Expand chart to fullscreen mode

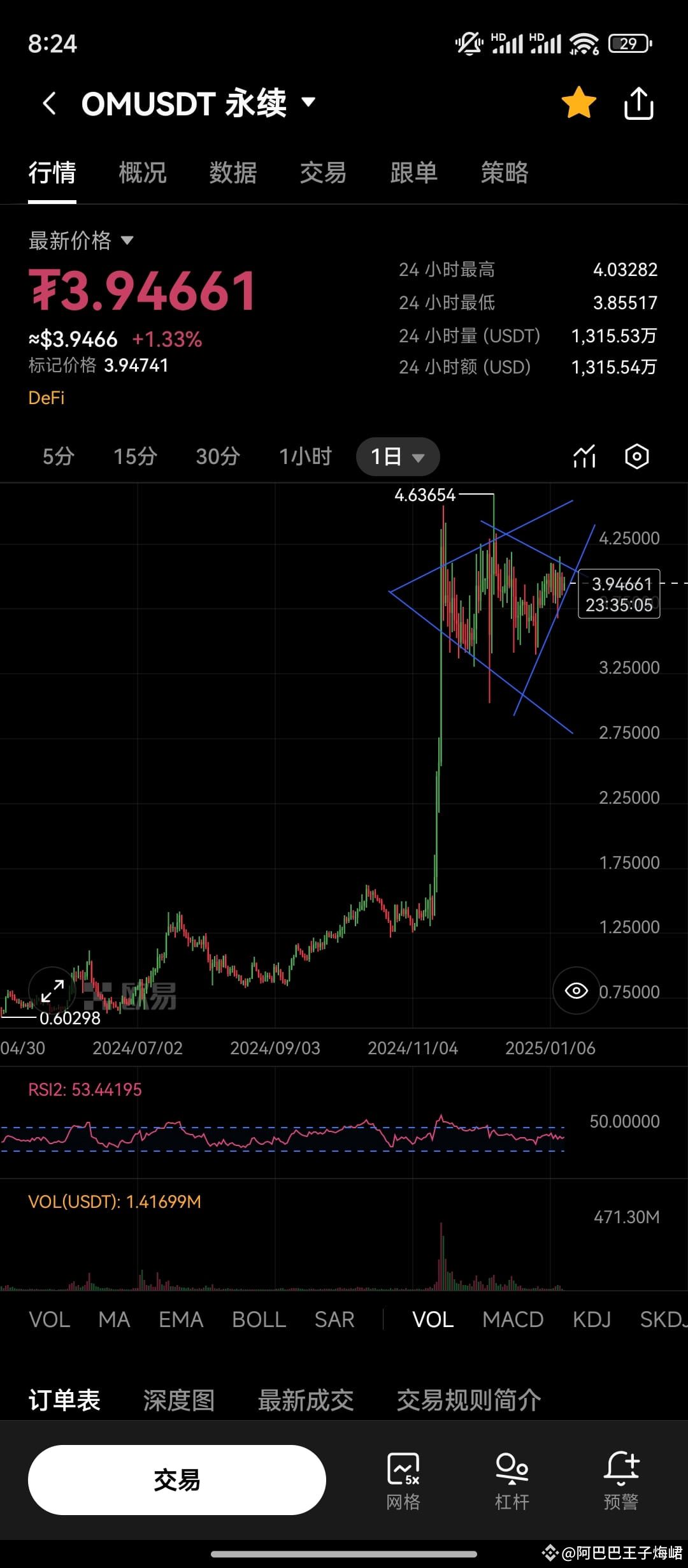click(x=51, y=990)
